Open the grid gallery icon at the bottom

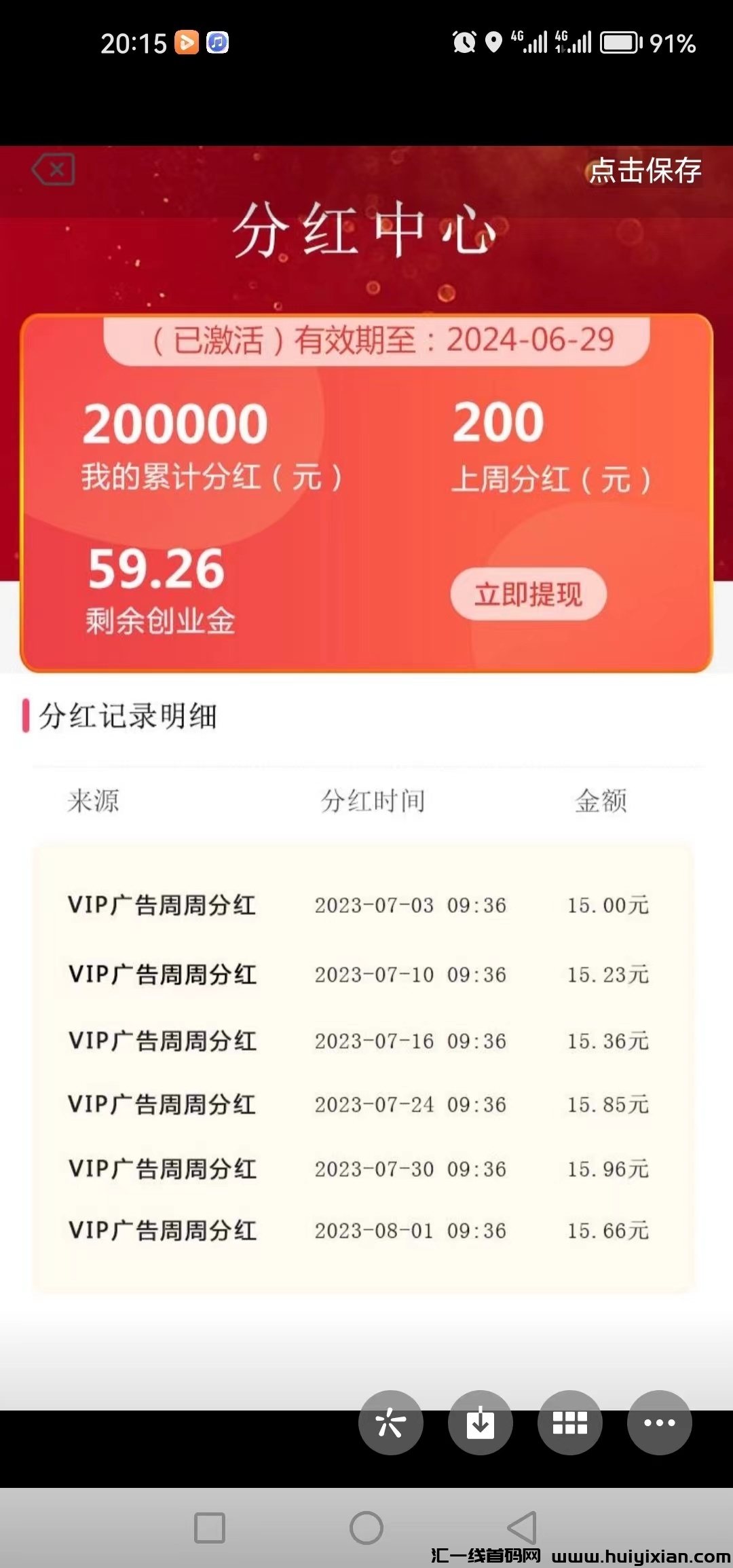click(x=571, y=1423)
